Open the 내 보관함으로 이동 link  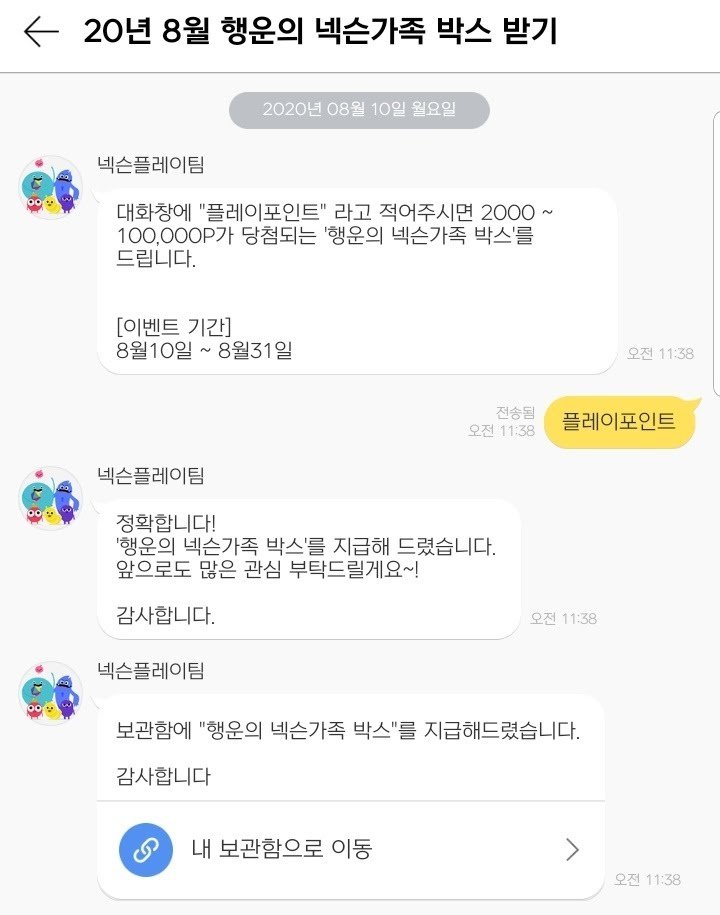tap(350, 849)
